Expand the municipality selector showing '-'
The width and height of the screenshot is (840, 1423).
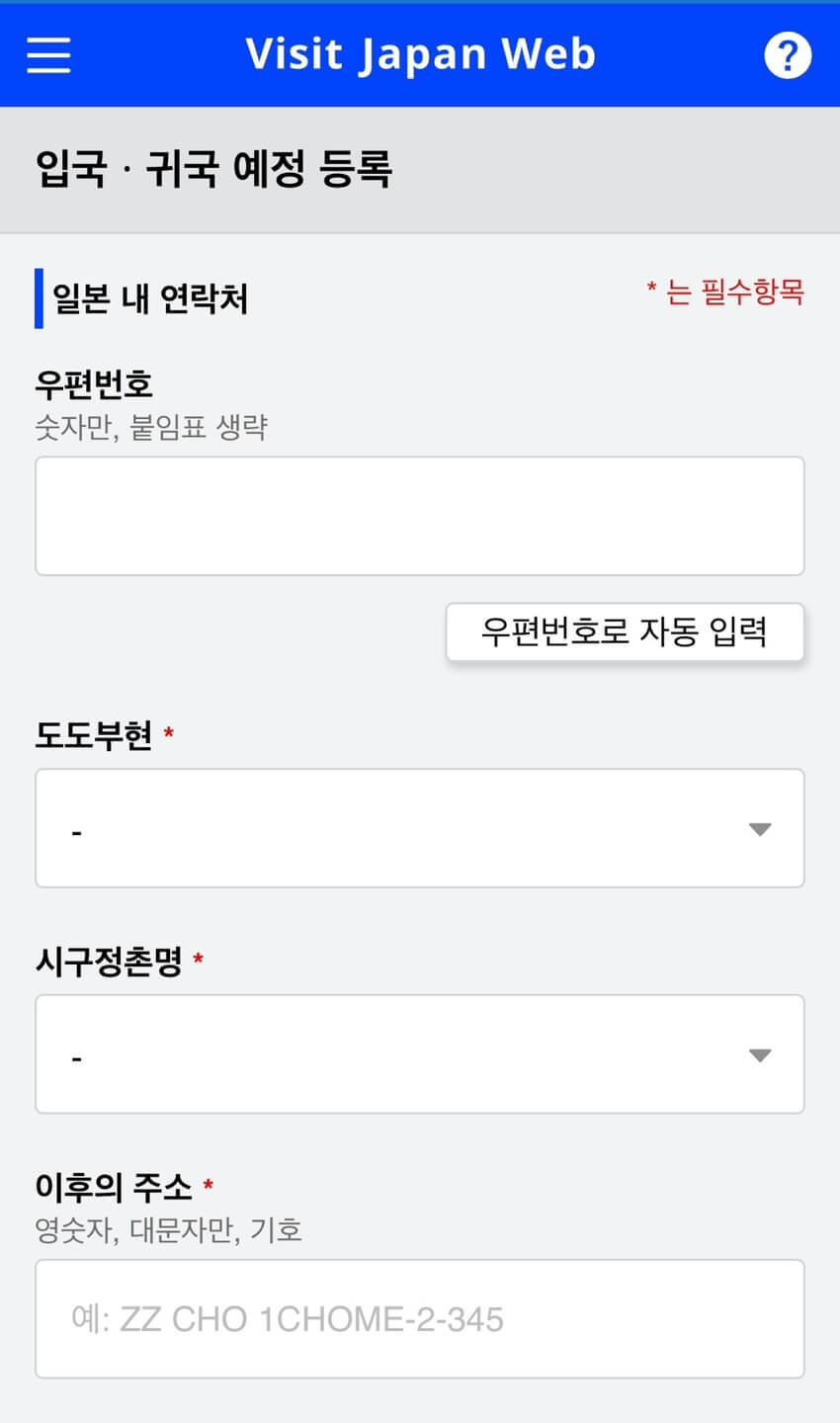point(419,1053)
